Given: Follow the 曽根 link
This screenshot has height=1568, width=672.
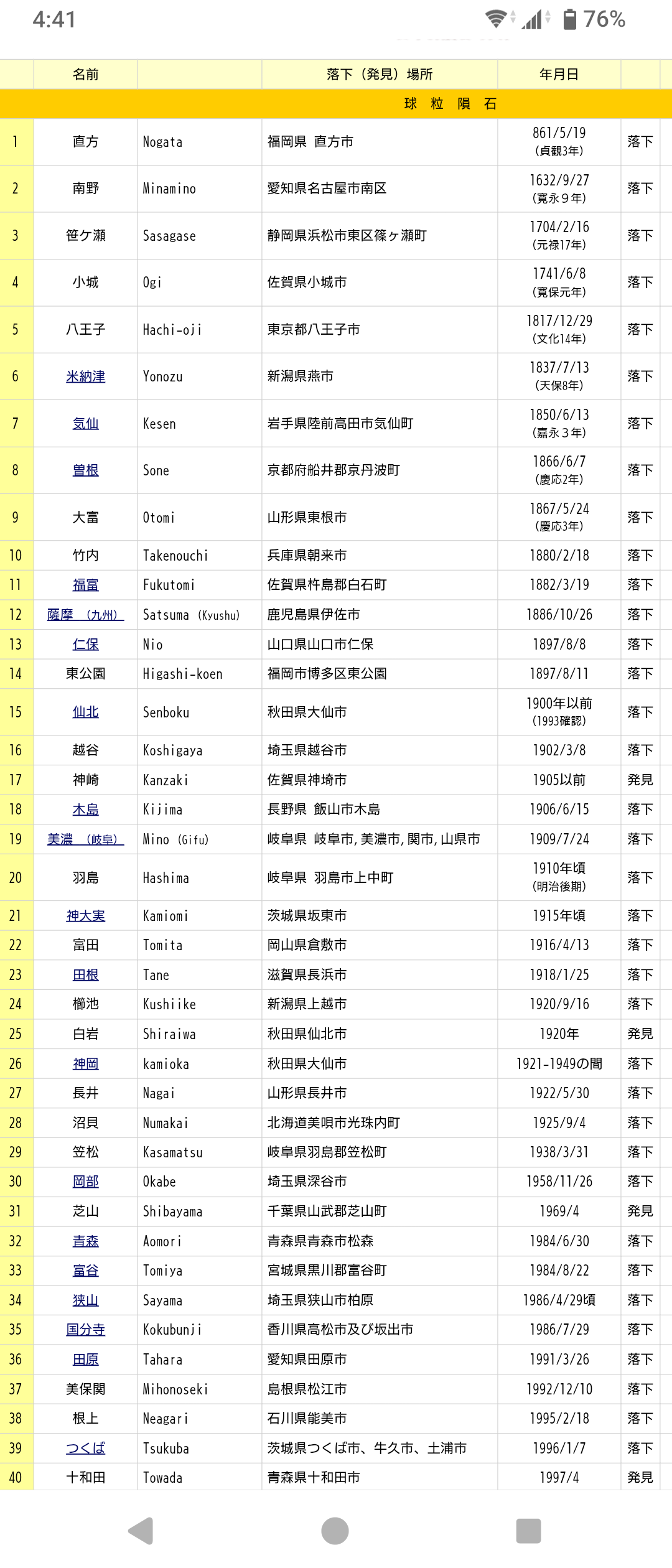Looking at the screenshot, I should pyautogui.click(x=85, y=470).
